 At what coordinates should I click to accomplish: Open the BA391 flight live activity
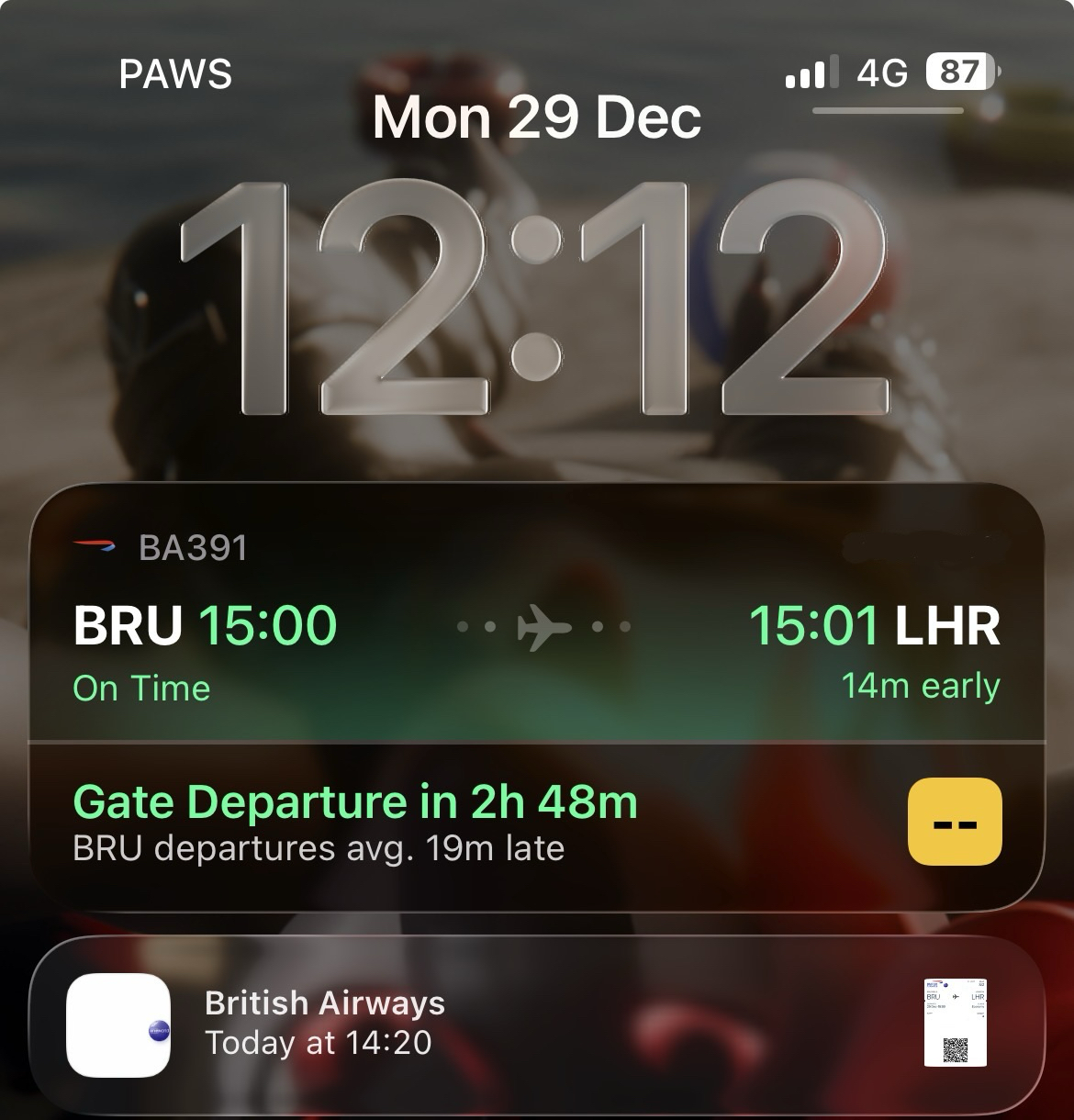coord(537,643)
